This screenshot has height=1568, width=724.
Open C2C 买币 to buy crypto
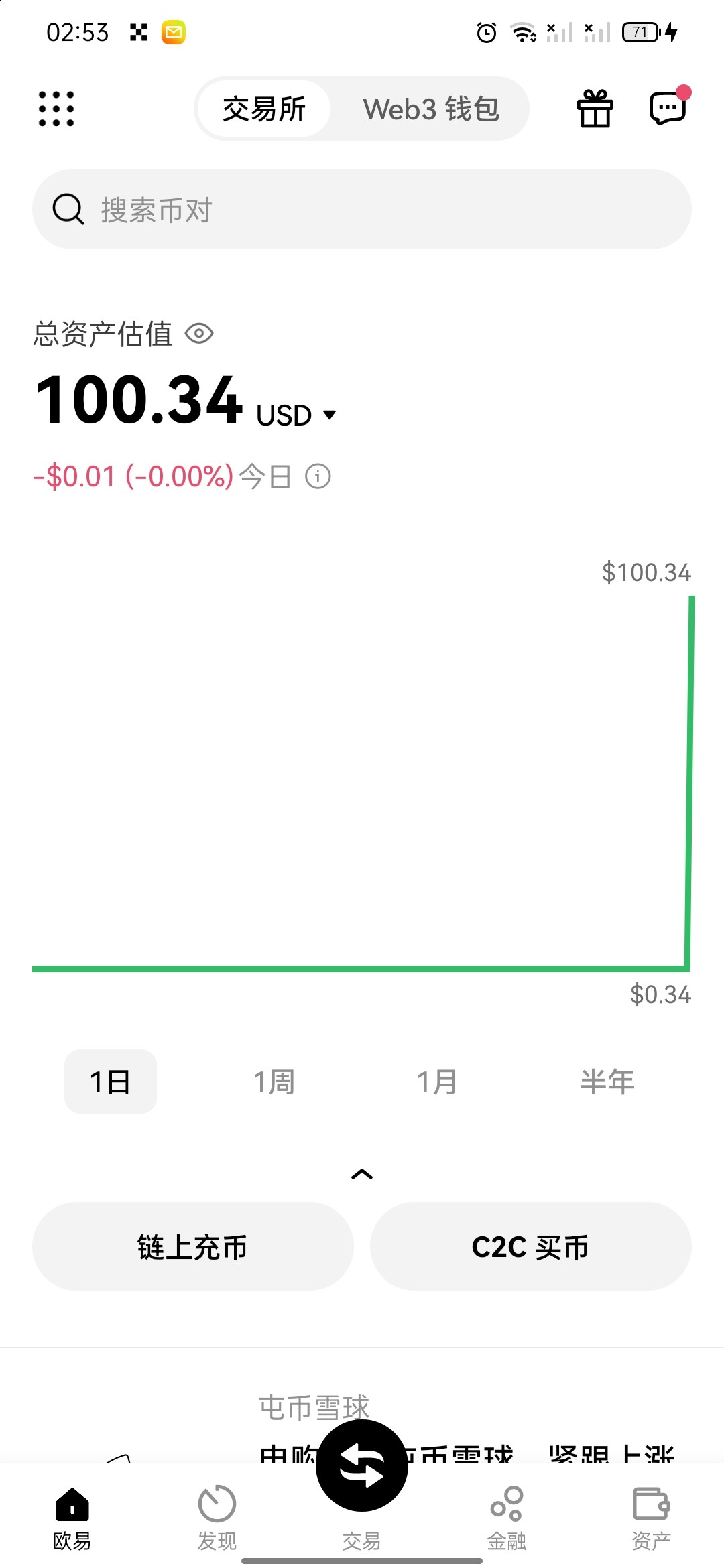coord(530,1246)
